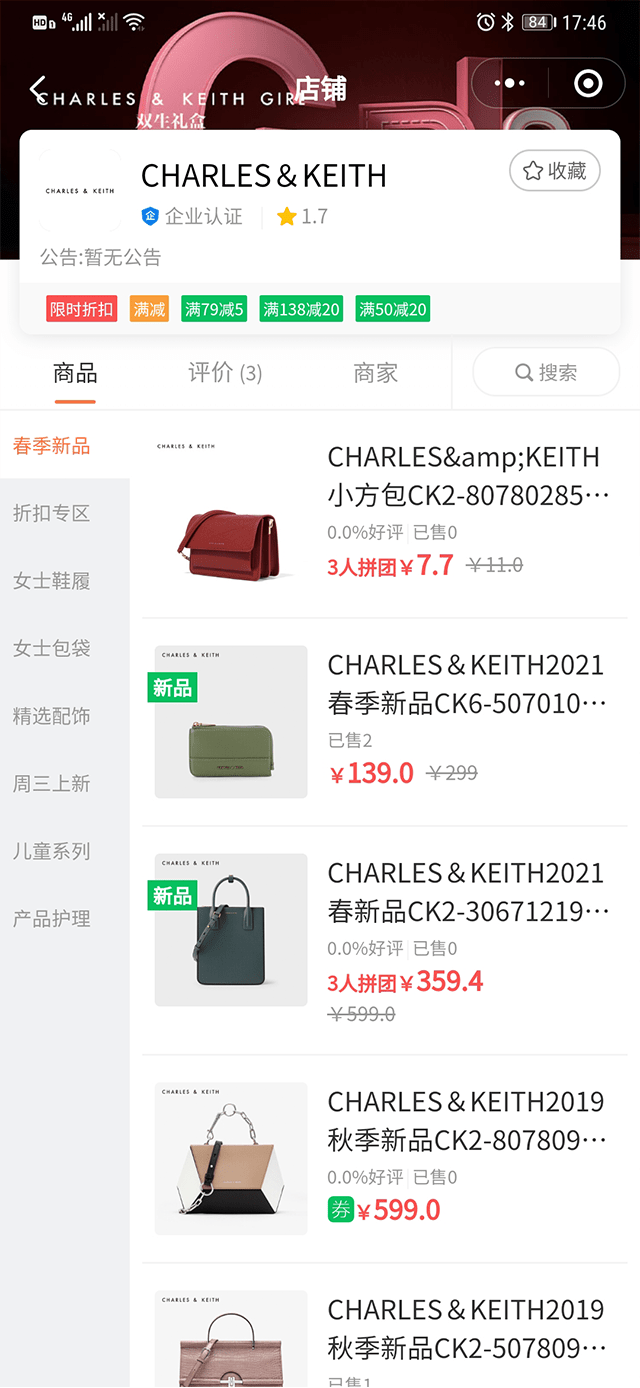Select the 商品 tab
This screenshot has width=640, height=1388.
pos(75,373)
